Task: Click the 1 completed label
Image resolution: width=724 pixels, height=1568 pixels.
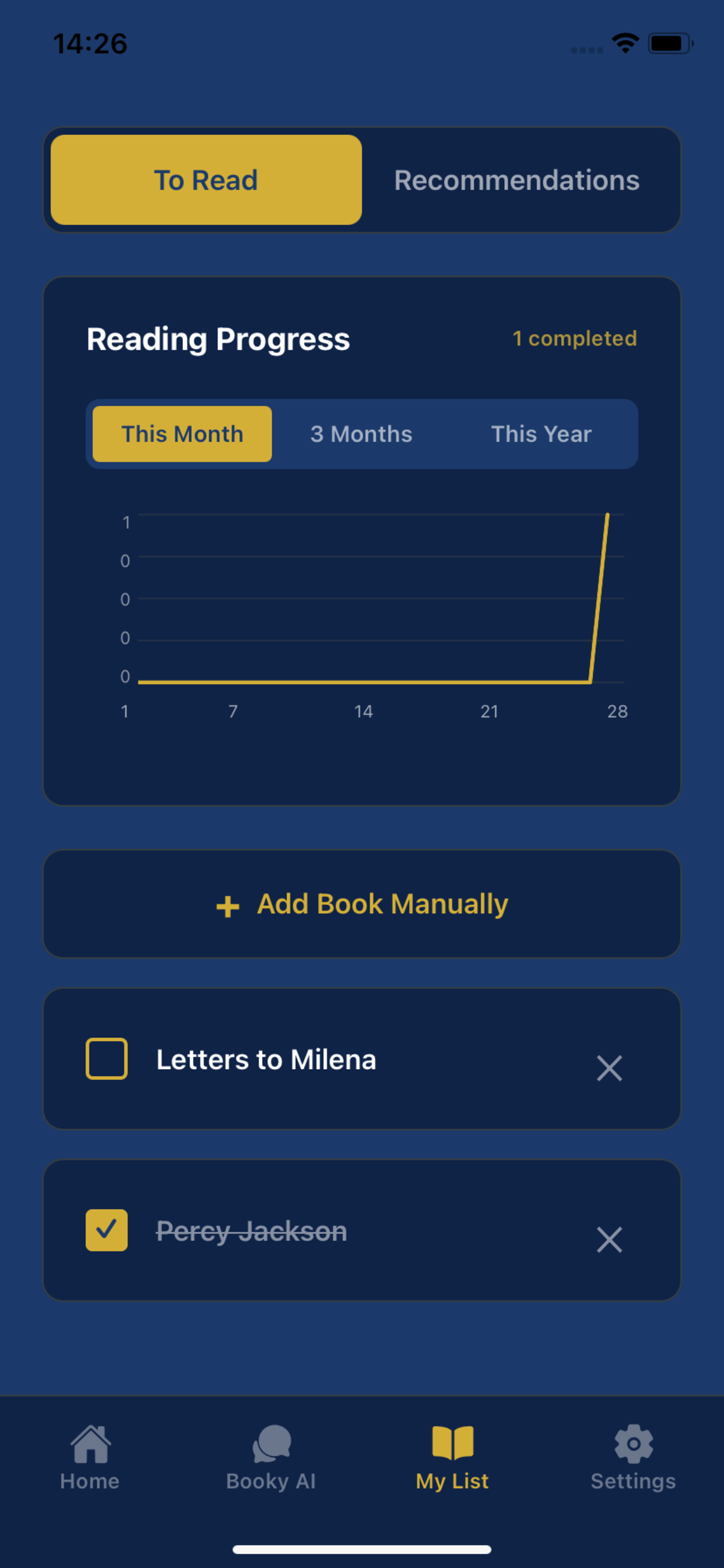Action: [x=575, y=338]
